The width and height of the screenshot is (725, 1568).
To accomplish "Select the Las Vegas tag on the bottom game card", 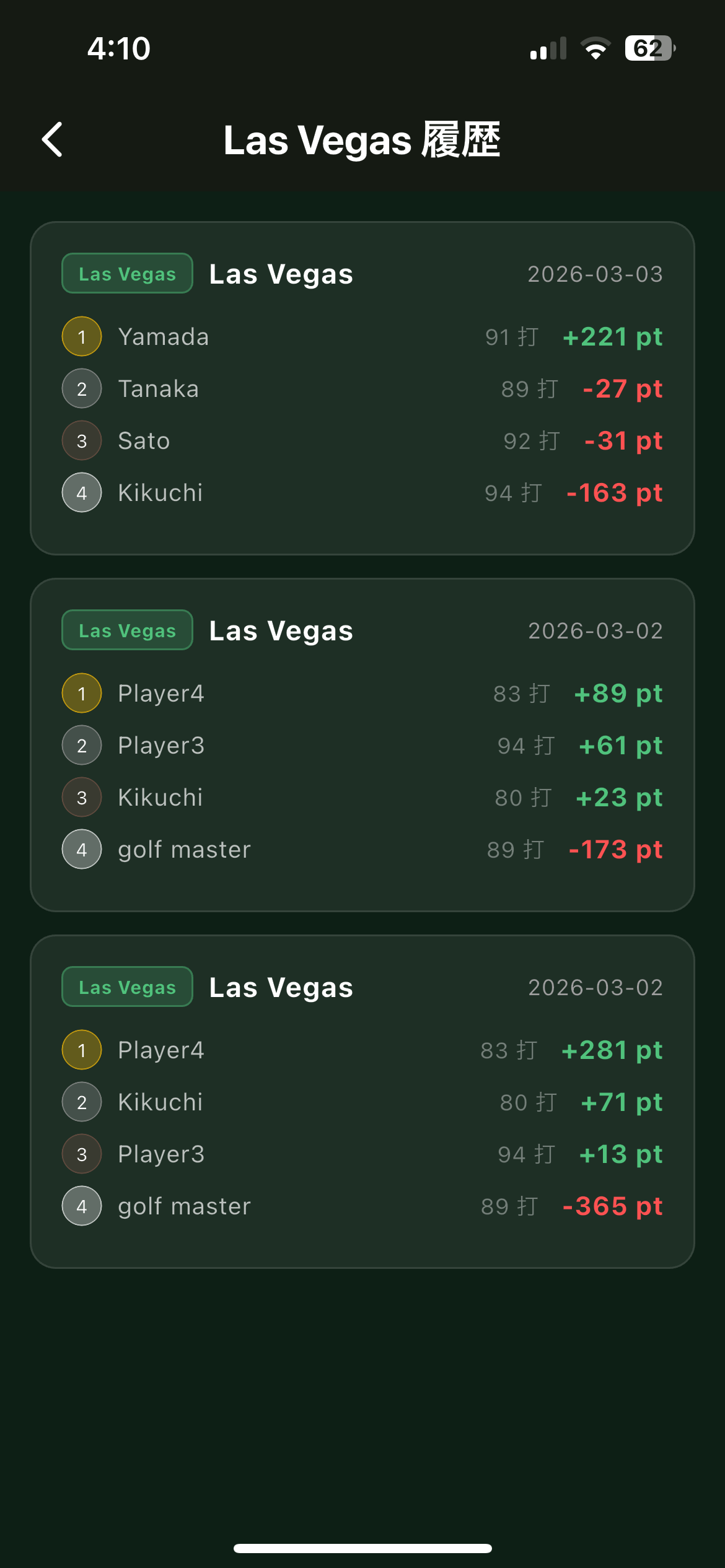I will coord(126,987).
